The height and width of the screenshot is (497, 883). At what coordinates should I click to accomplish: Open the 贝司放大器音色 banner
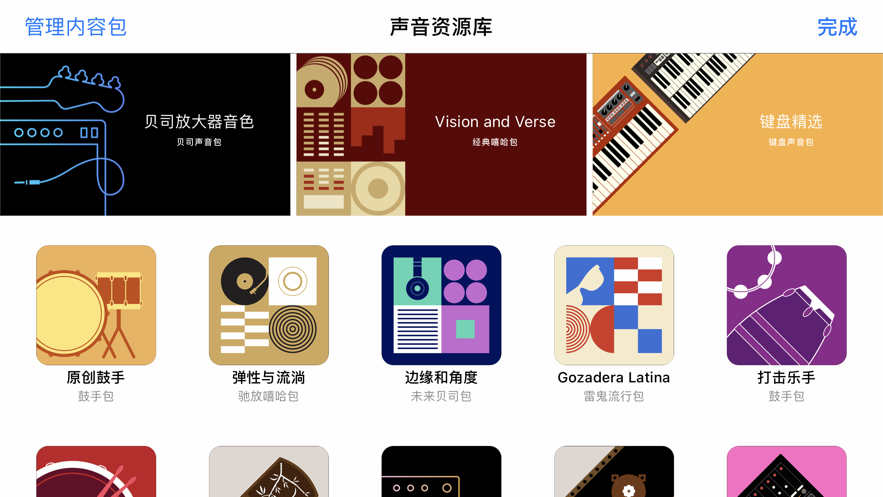point(146,135)
